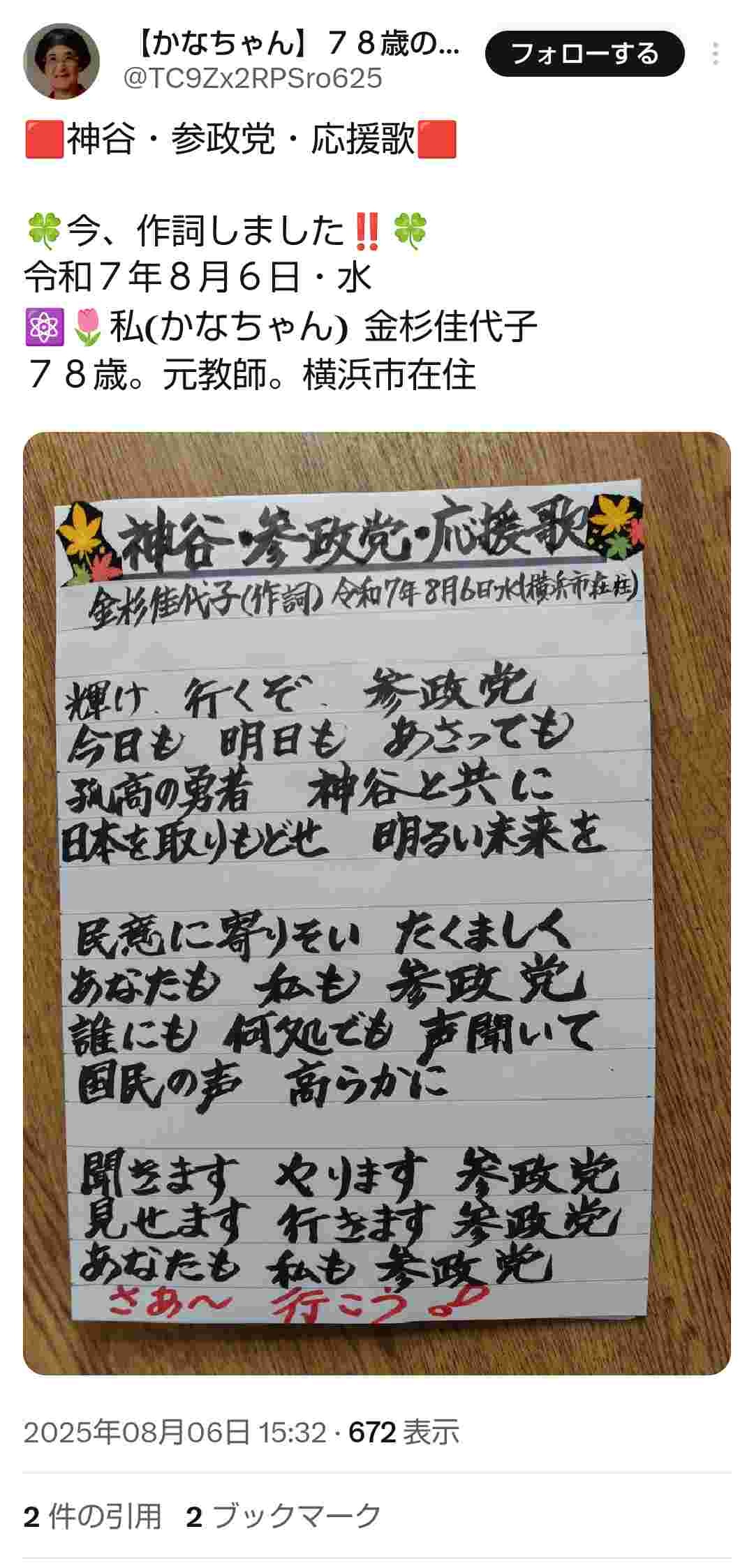The image size is (754, 1568).
Task: Open かなちゃん's profile picture
Action: [61, 61]
